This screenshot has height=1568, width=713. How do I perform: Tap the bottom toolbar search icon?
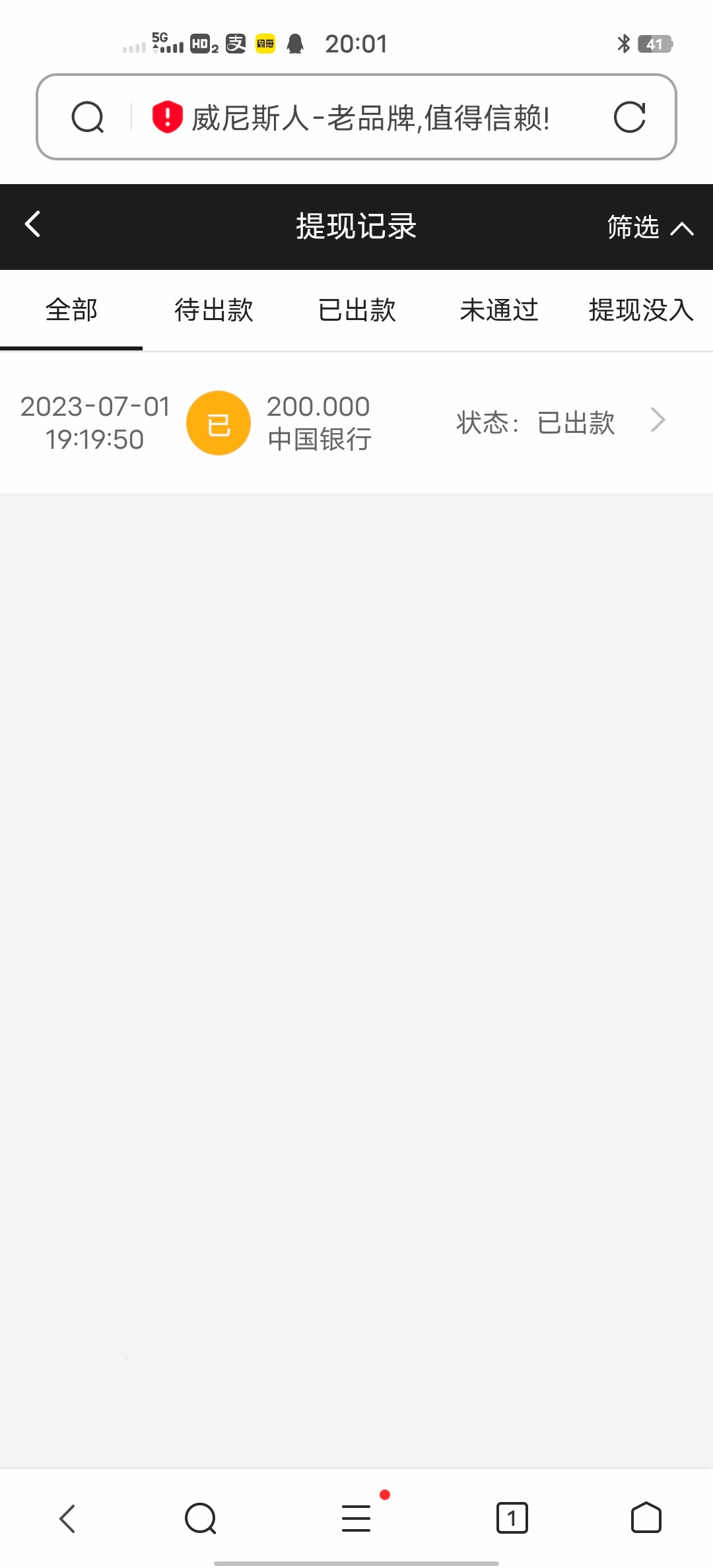pyautogui.click(x=200, y=1518)
